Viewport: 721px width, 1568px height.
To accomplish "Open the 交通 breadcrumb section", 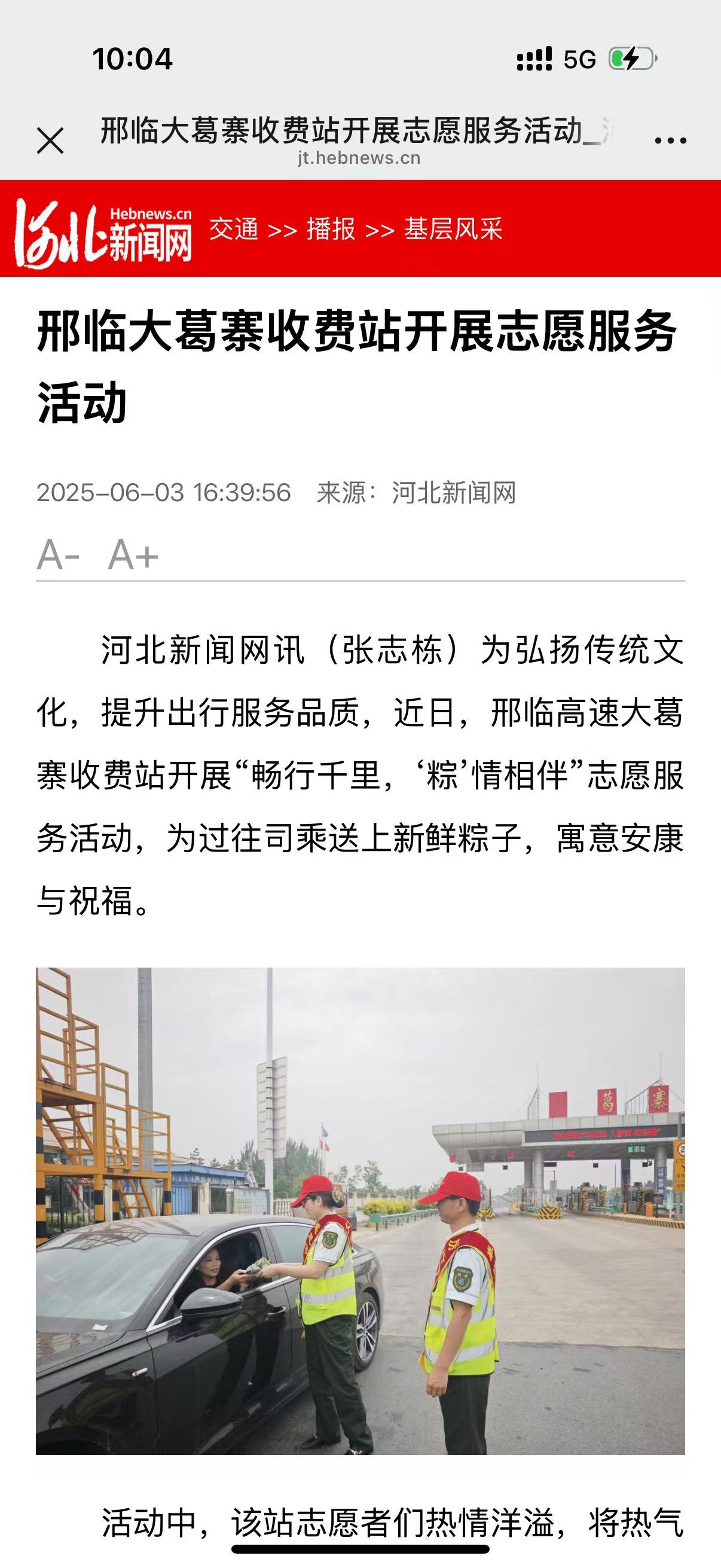I will tap(234, 230).
